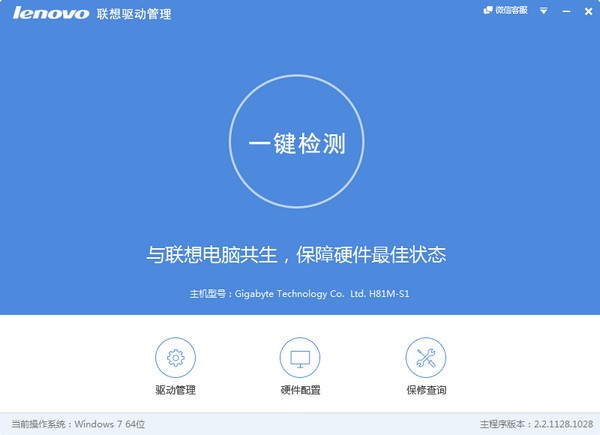Open 硬件配置 hardware configuration
The image size is (600, 435).
coord(300,357)
